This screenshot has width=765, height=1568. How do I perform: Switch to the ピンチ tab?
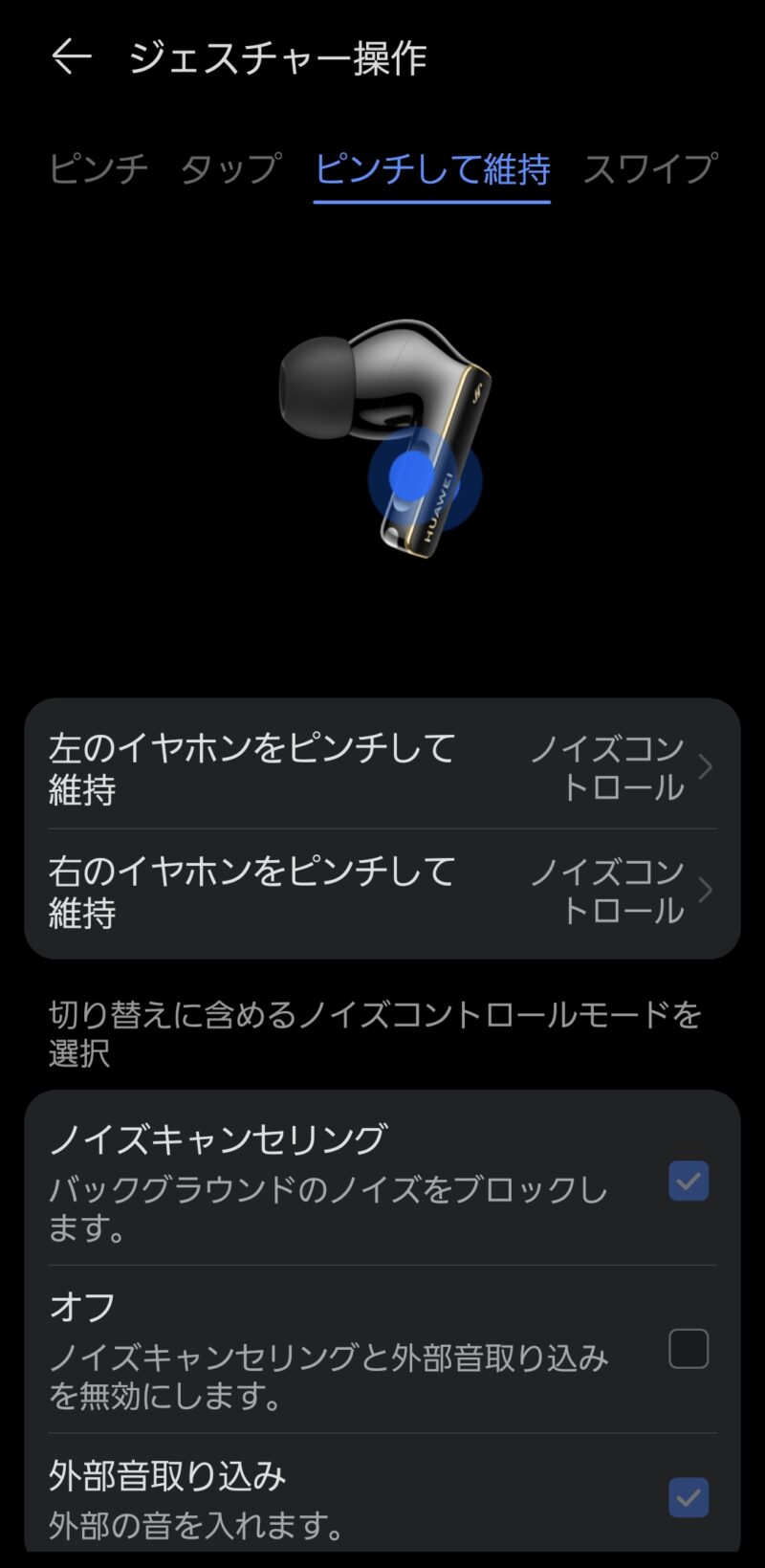[98, 169]
